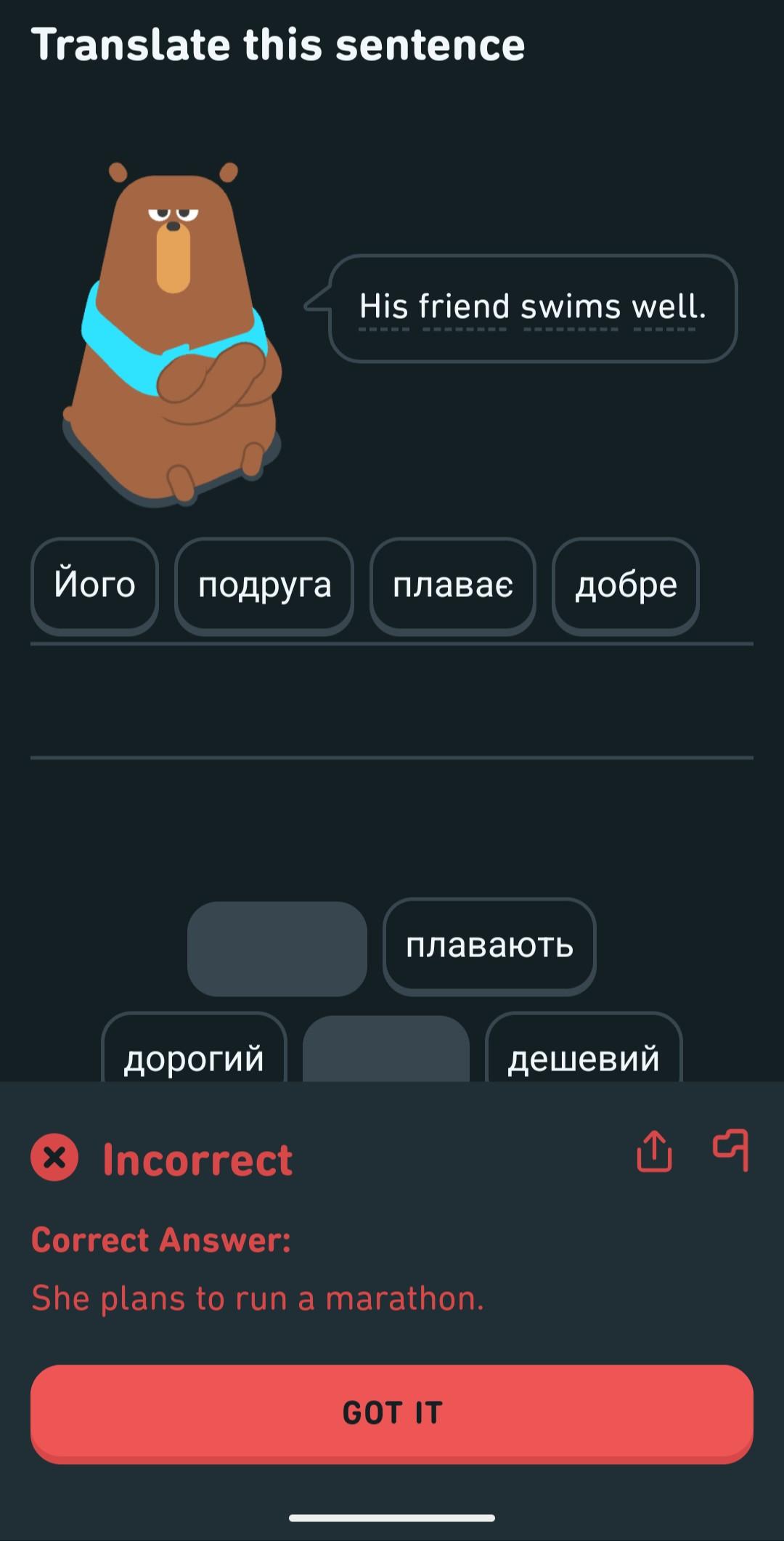784x1541 pixels.
Task: Share this exercise result
Action: click(654, 1151)
